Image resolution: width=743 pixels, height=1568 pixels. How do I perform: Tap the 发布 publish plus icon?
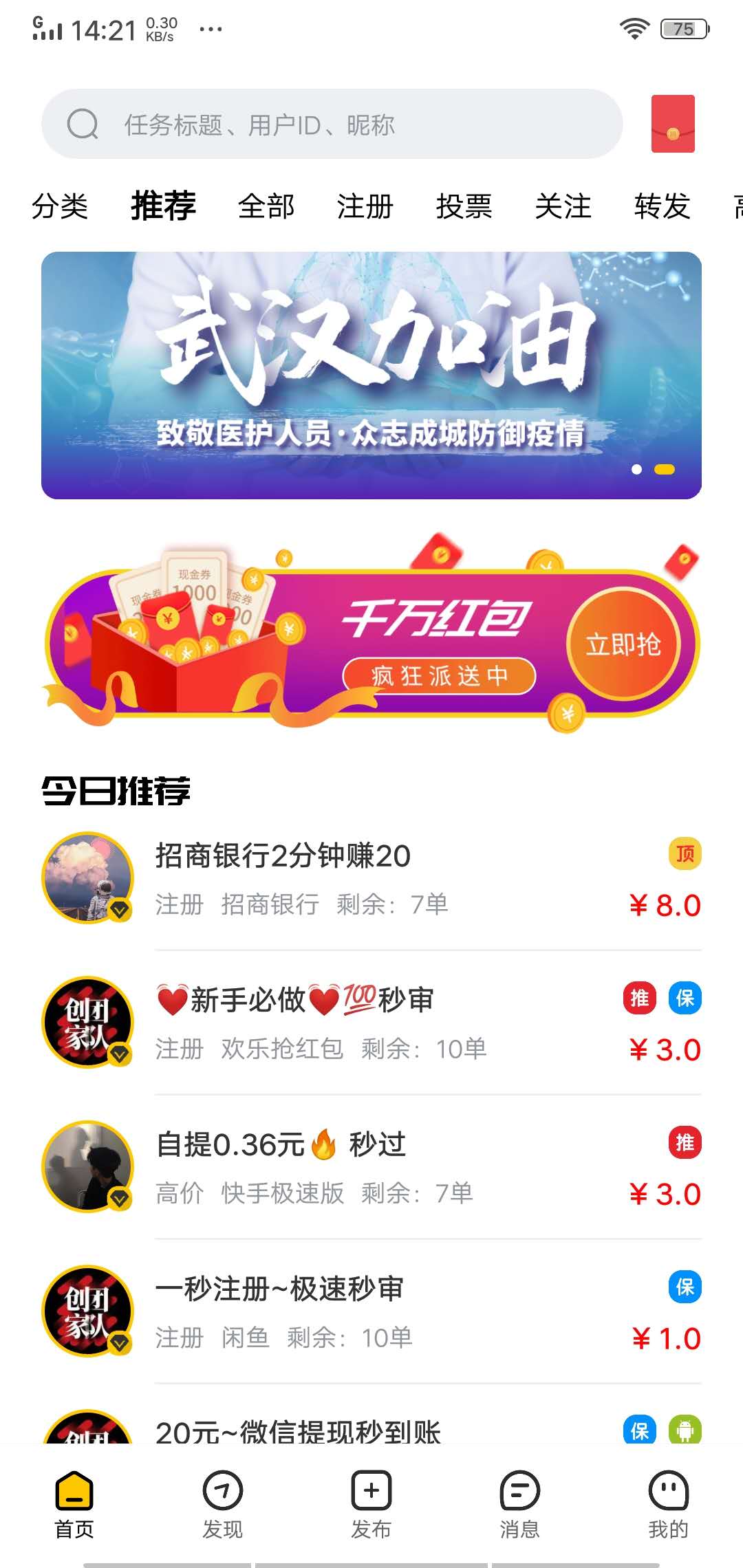[x=371, y=1489]
